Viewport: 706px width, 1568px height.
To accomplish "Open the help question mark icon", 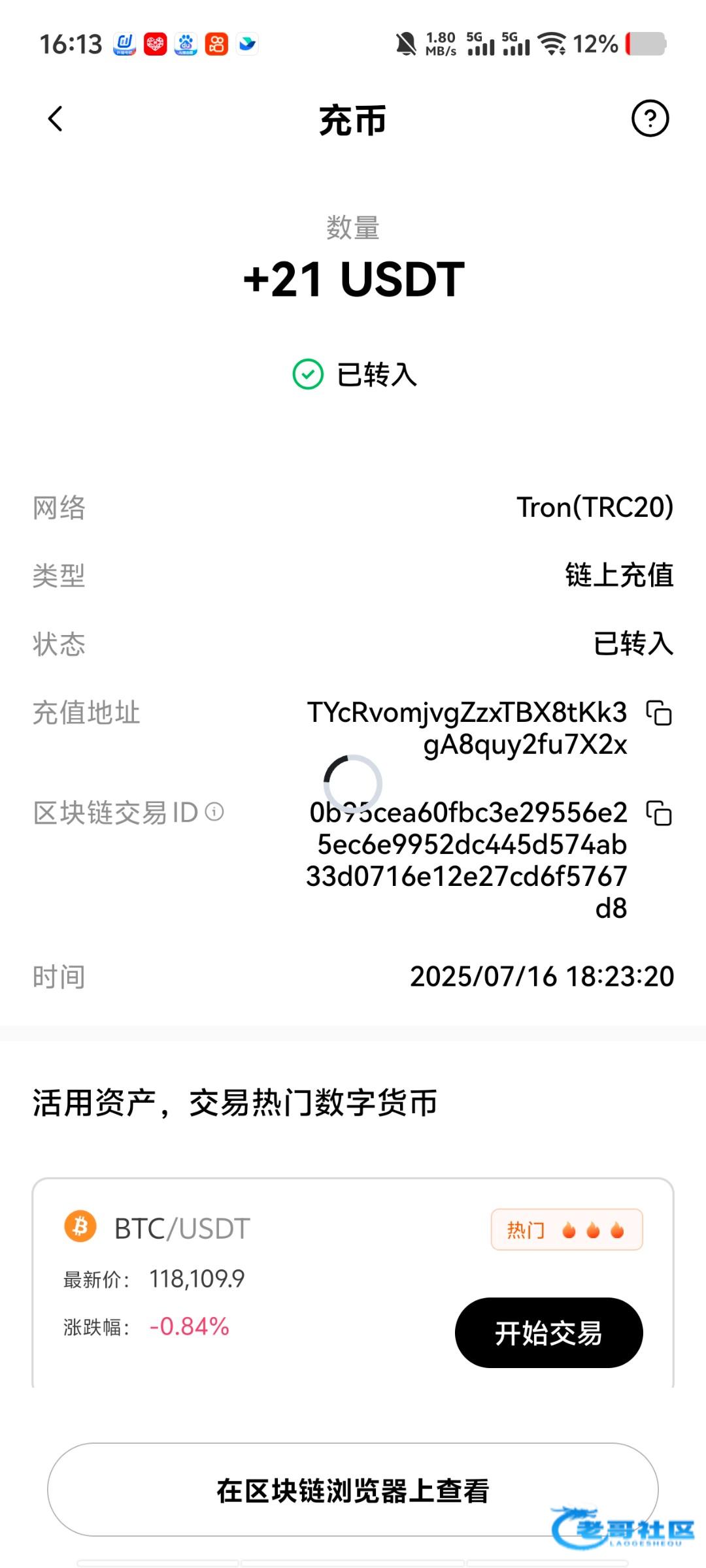I will [650, 118].
